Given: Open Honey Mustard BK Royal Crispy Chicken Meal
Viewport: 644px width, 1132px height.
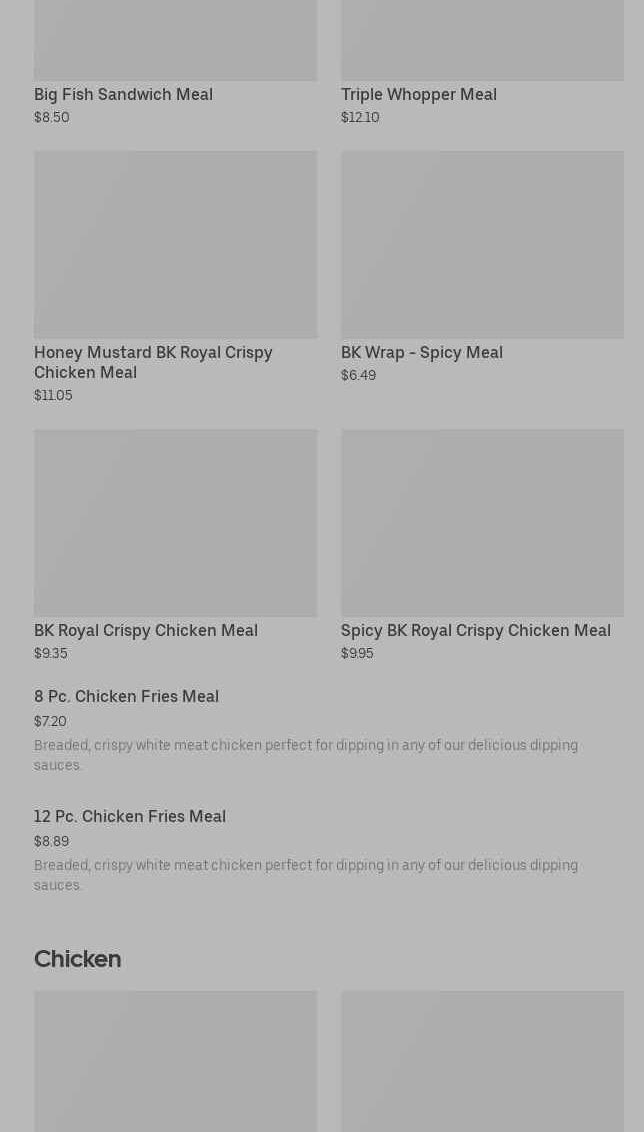Looking at the screenshot, I should coord(175,277).
